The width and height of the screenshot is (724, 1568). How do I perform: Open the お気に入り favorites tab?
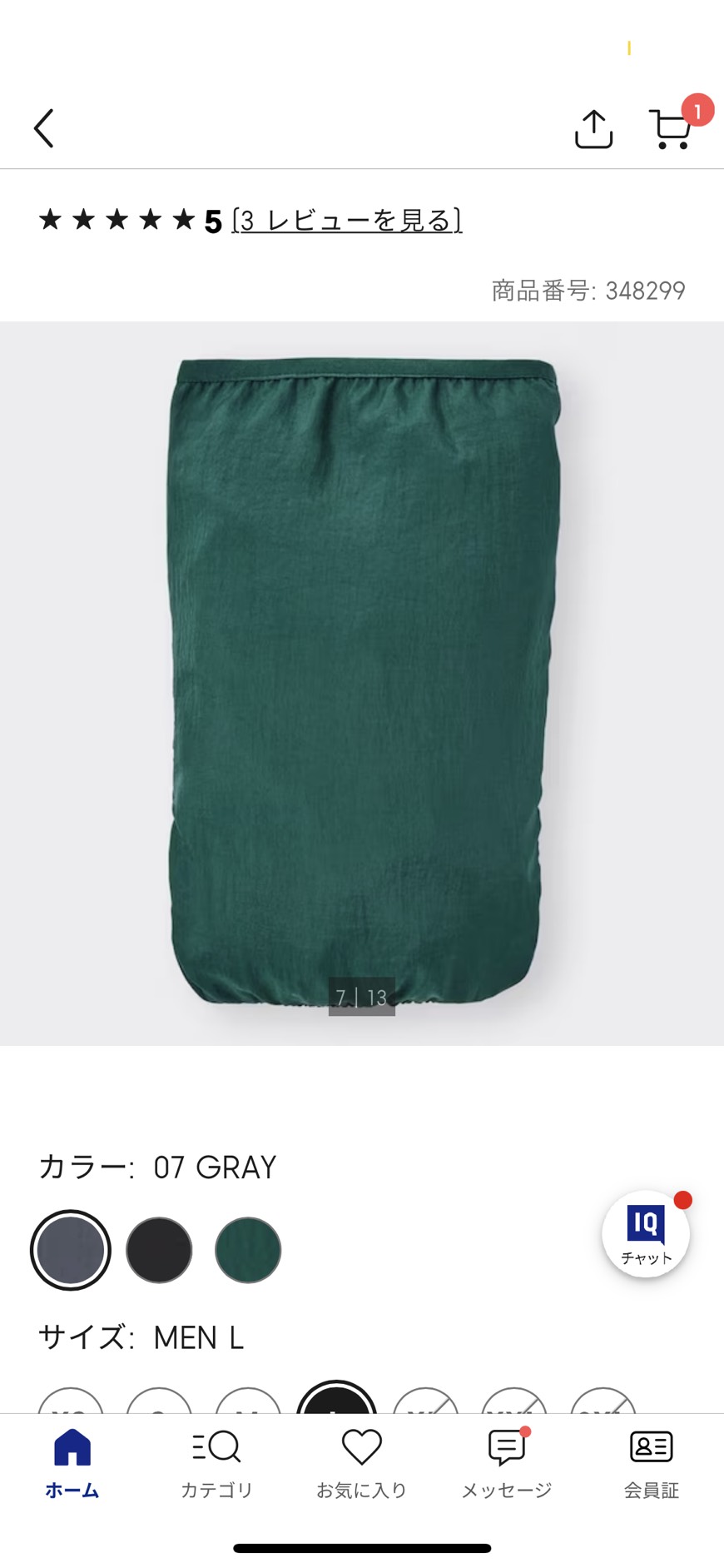tap(362, 1465)
